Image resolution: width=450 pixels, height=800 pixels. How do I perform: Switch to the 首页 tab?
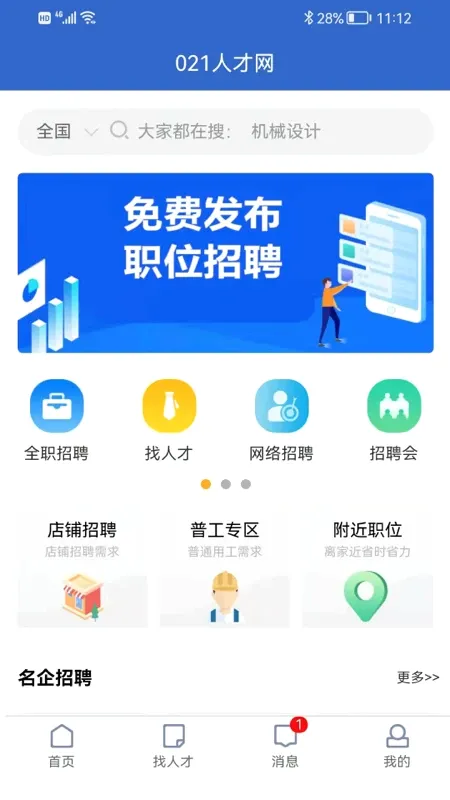[x=62, y=746]
